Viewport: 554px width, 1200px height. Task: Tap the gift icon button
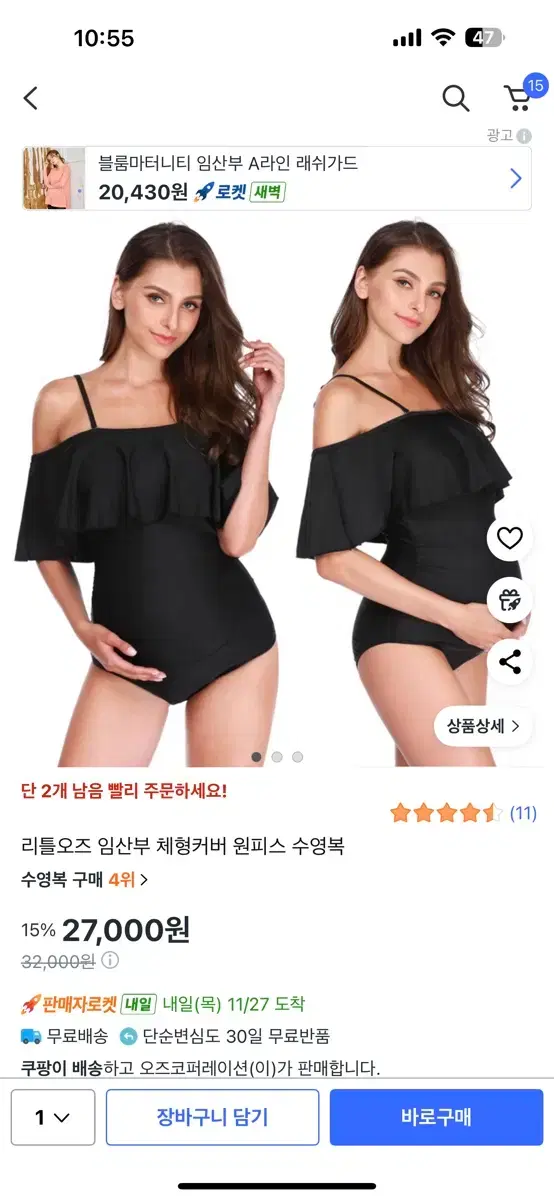pos(510,600)
